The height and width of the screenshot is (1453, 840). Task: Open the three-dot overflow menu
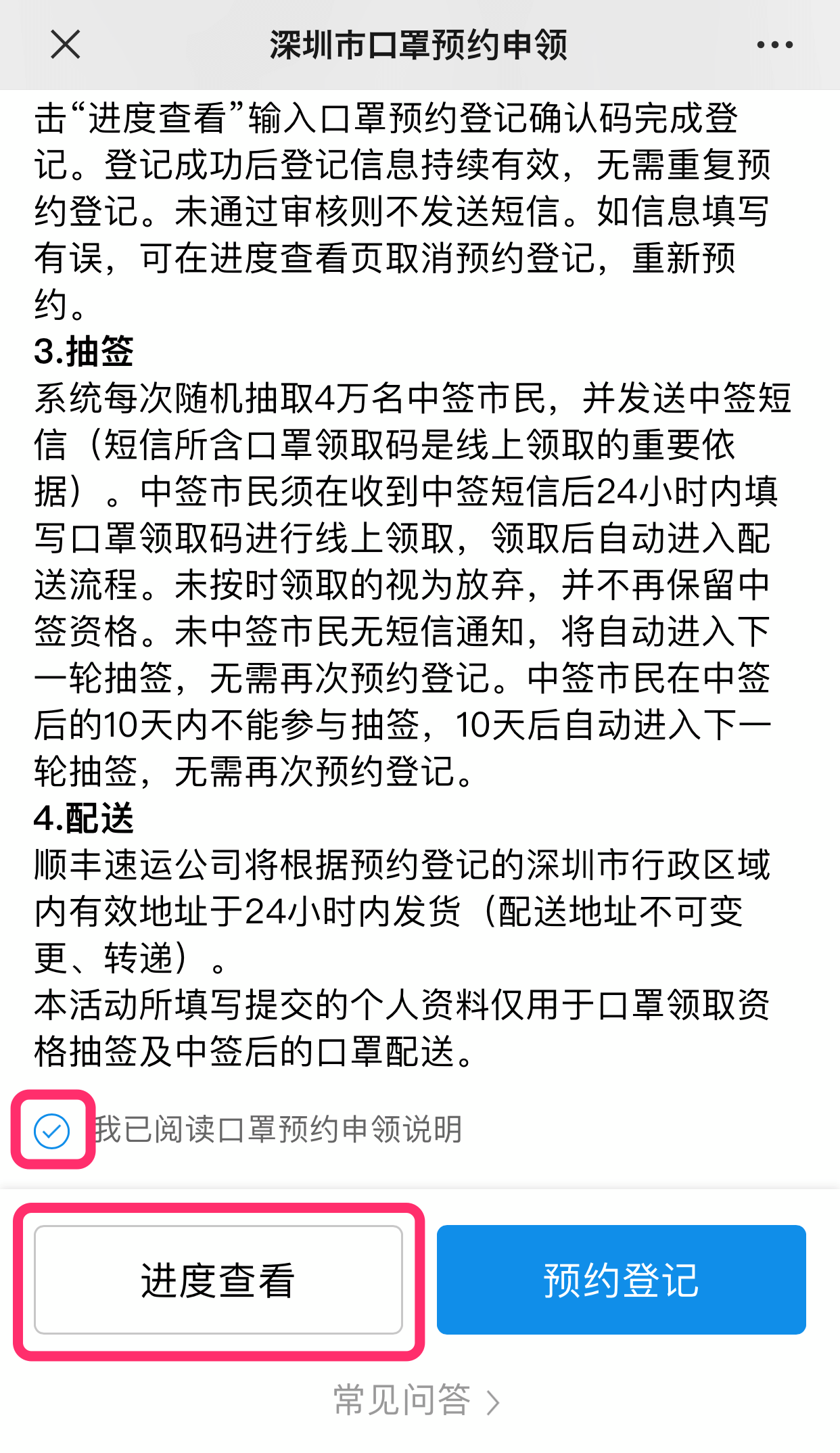tap(774, 45)
